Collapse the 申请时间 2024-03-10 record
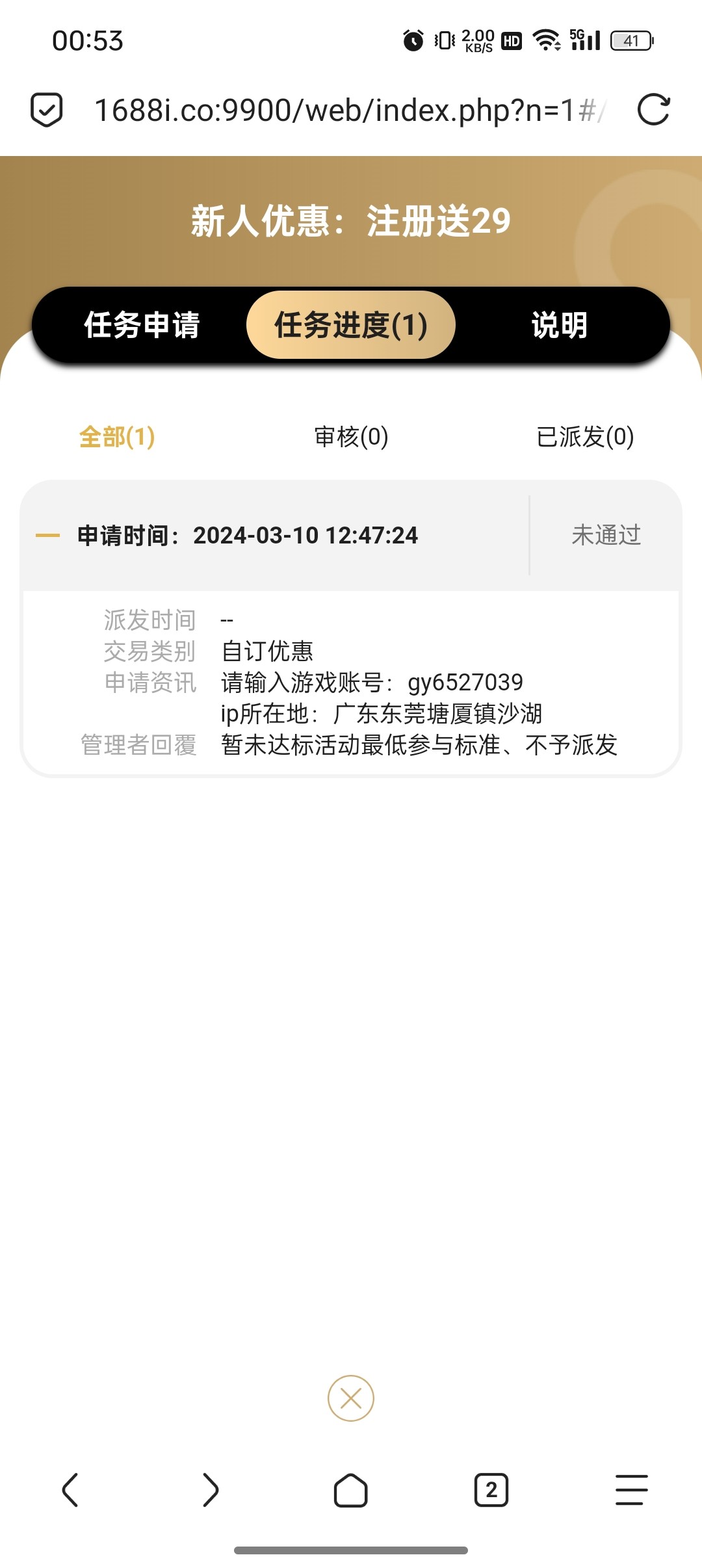The width and height of the screenshot is (702, 1568). [48, 536]
